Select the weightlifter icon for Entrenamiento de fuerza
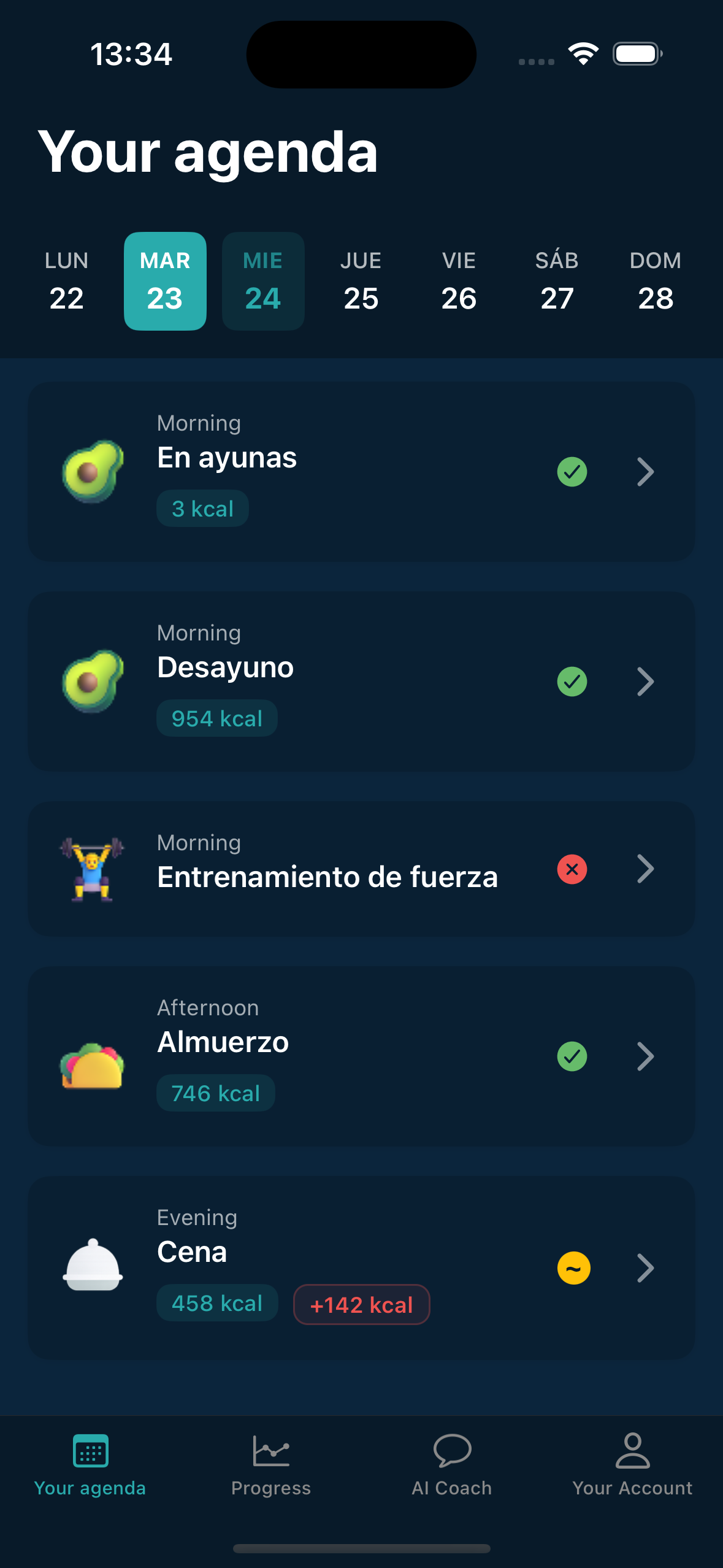This screenshot has width=723, height=1568. 92,869
